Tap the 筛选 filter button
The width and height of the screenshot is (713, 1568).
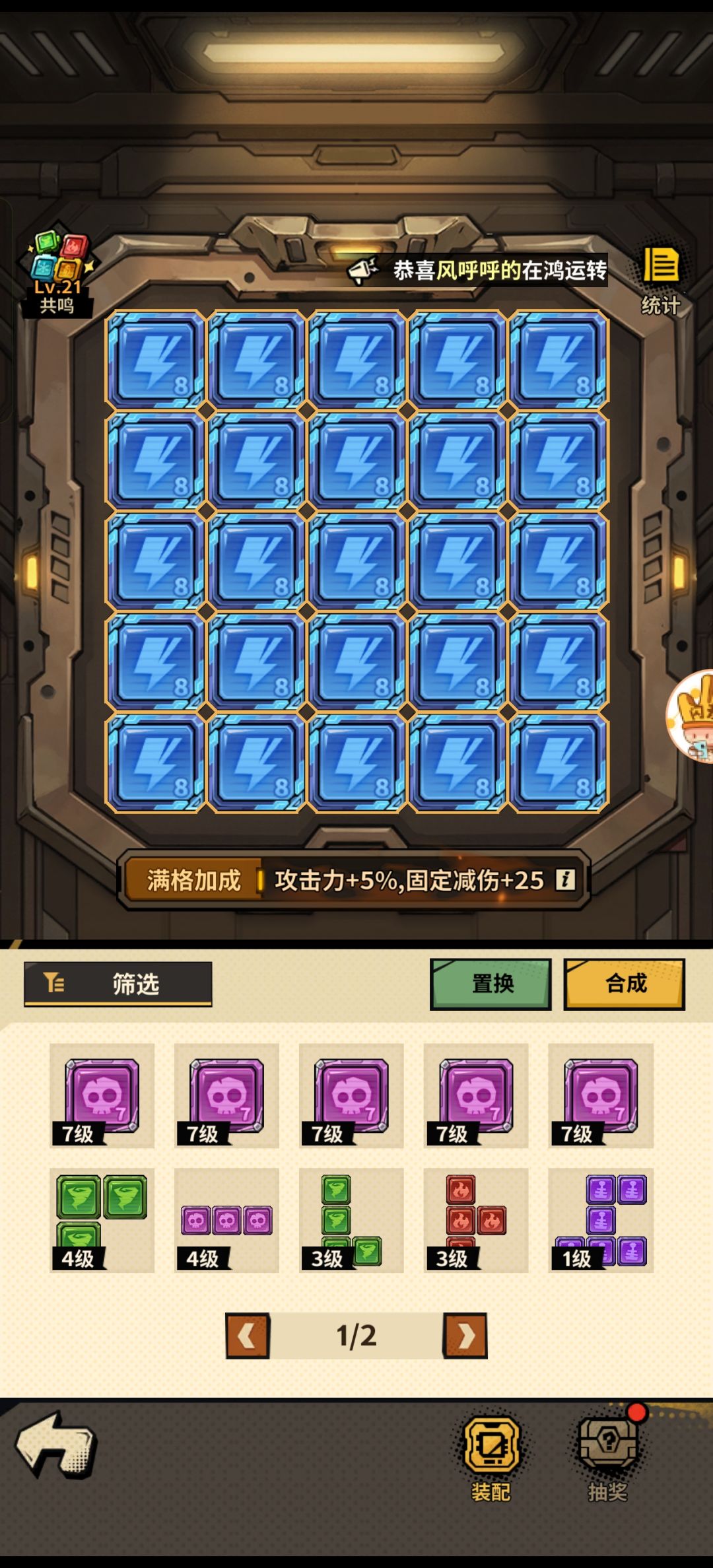(x=118, y=984)
